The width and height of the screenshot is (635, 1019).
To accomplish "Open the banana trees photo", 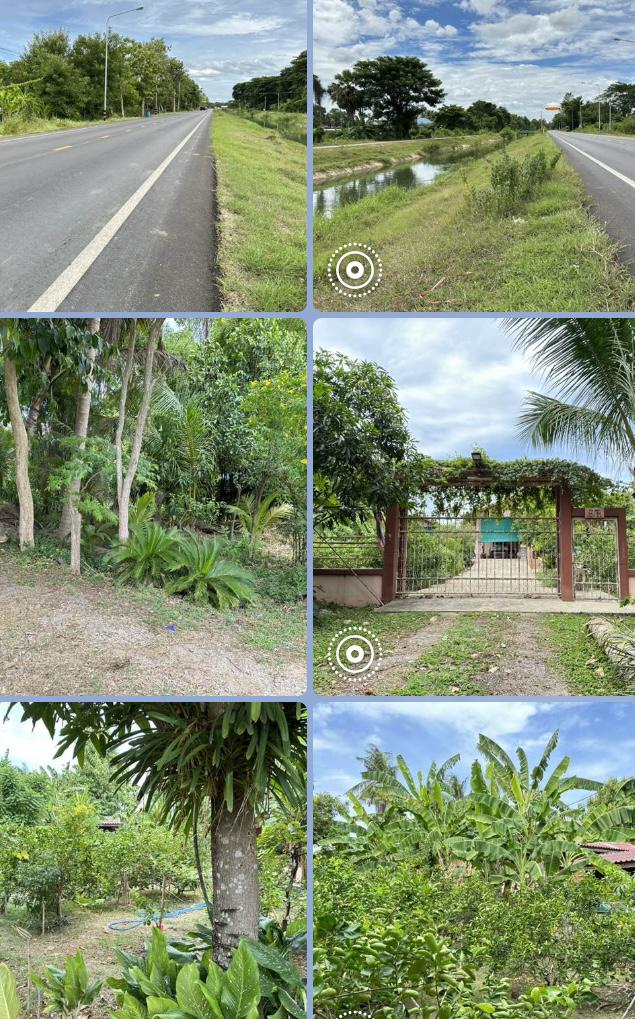I will tap(474, 860).
